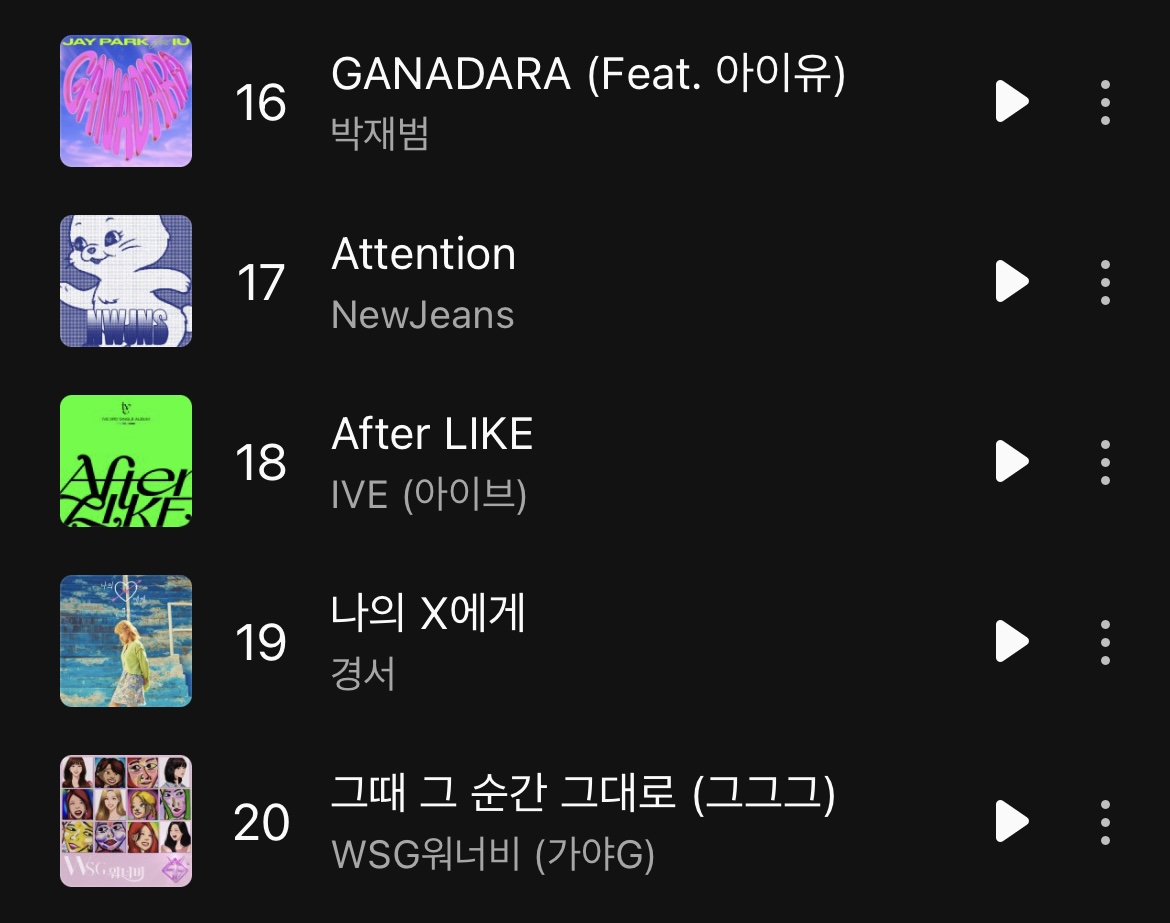Play 나의 X에게 by 경서
The width and height of the screenshot is (1170, 923).
[x=1011, y=642]
